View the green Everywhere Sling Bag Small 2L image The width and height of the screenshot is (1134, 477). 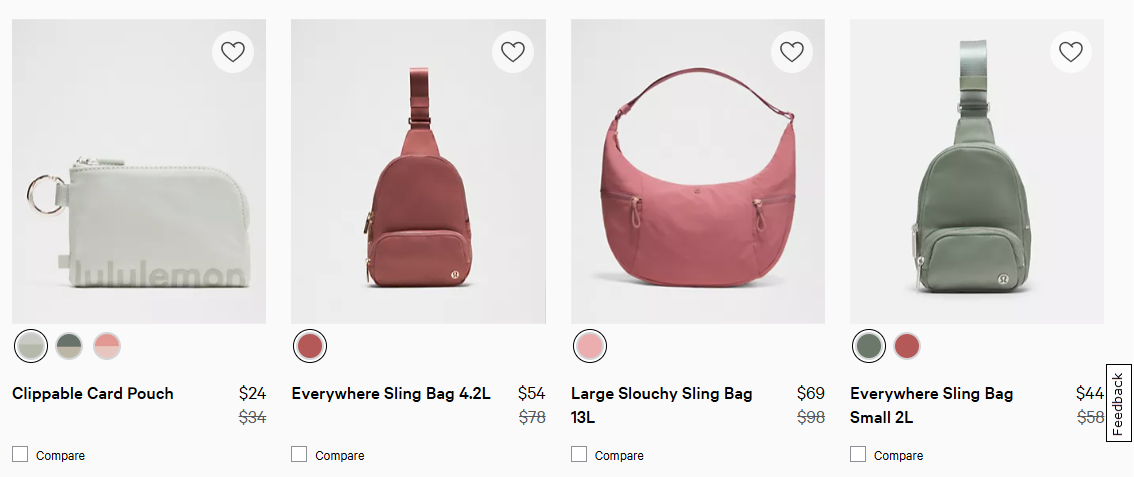point(976,190)
